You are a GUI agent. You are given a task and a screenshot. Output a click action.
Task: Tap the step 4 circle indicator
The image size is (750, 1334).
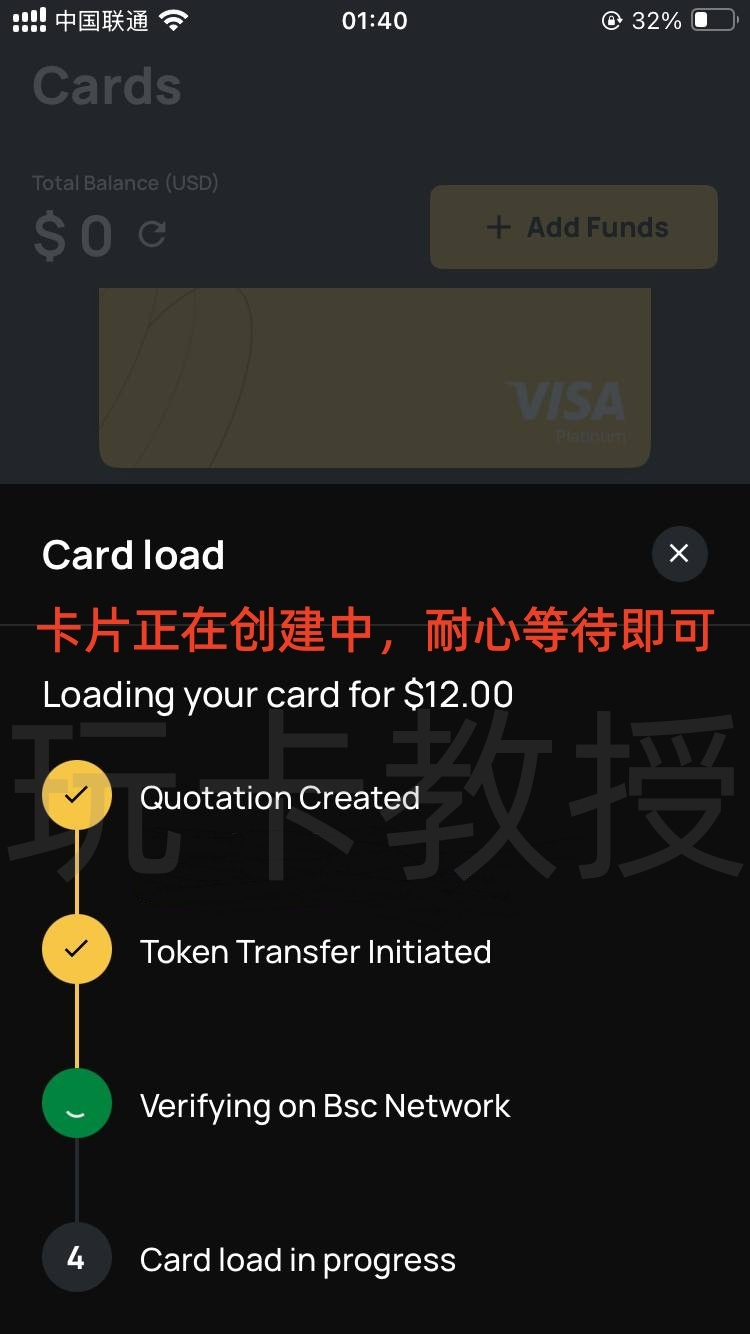pyautogui.click(x=76, y=1259)
